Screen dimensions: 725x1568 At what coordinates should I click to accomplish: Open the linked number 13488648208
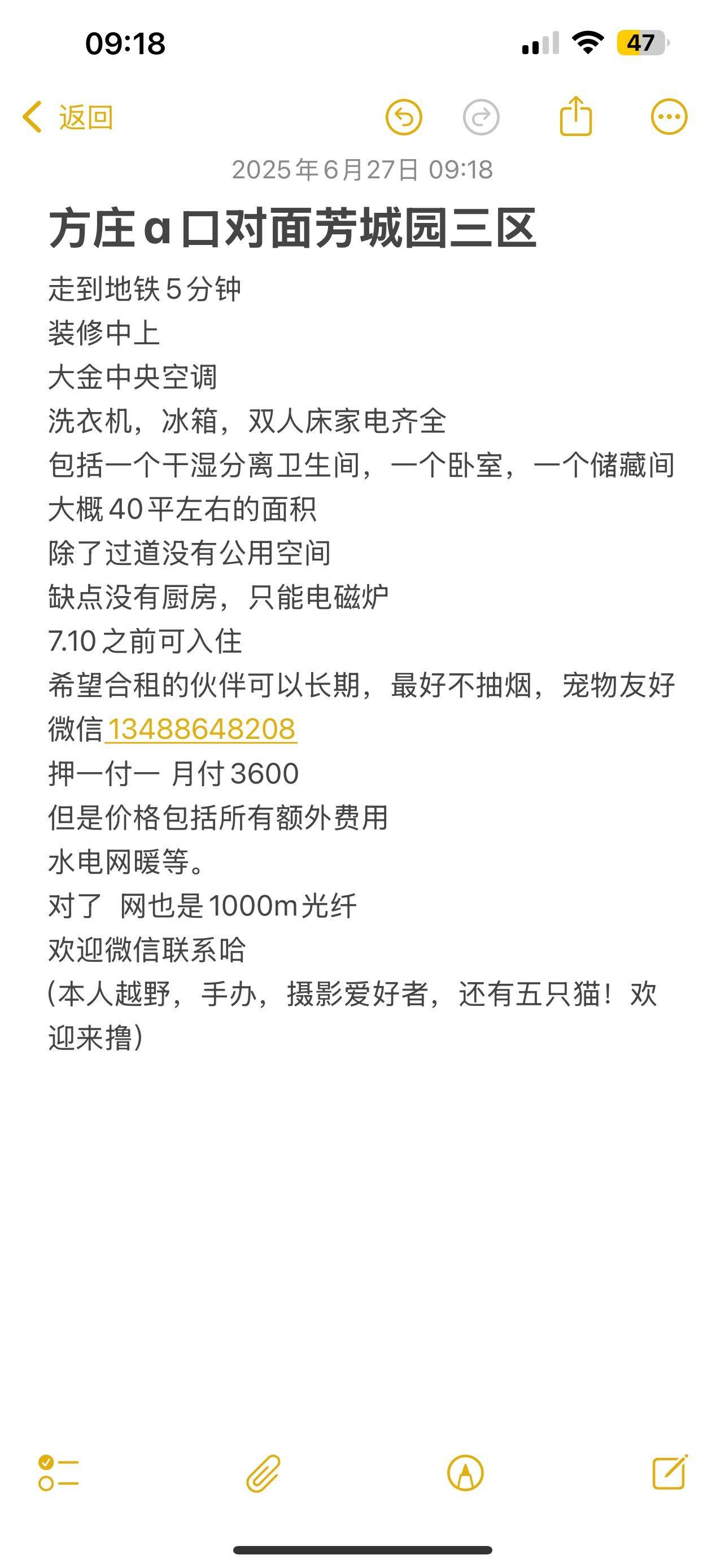click(202, 729)
